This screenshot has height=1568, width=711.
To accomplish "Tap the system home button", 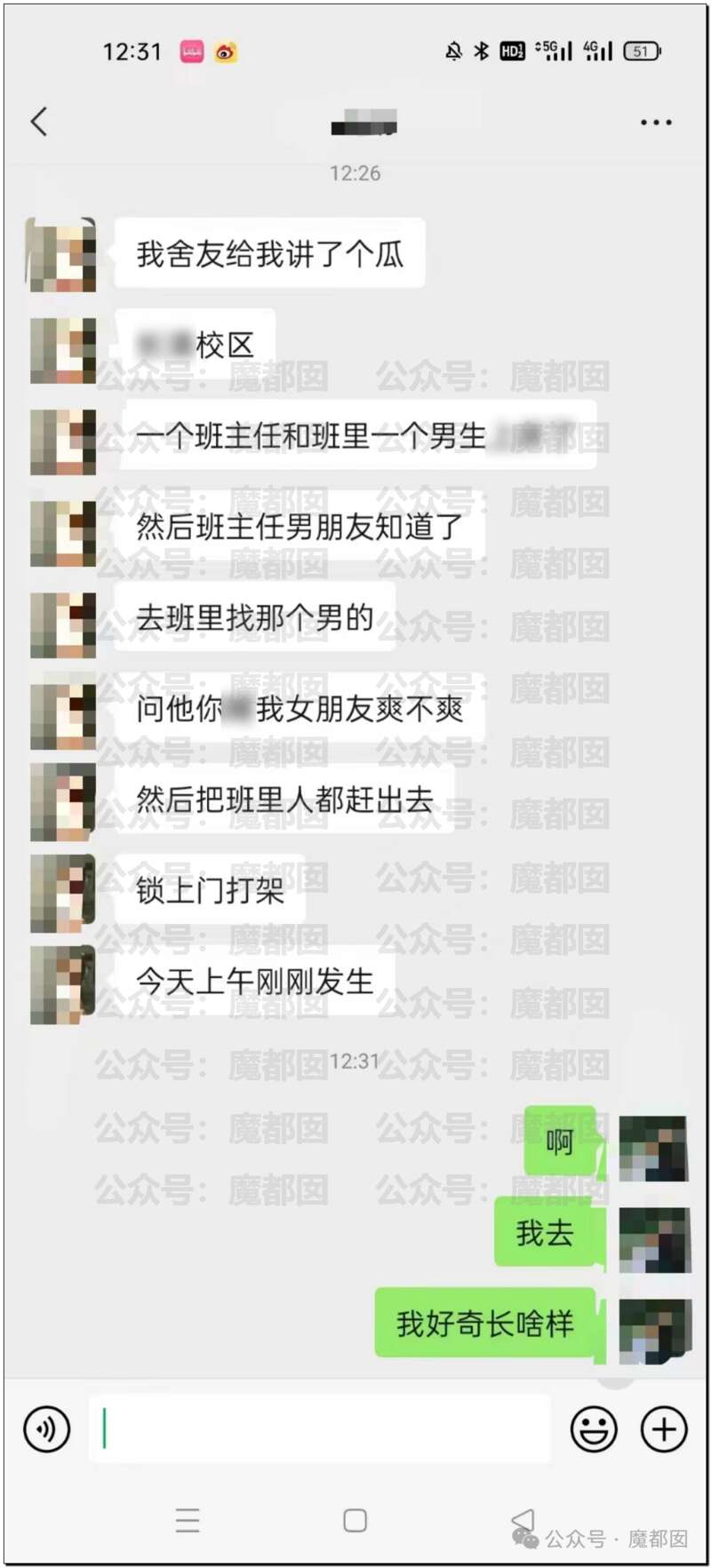I will (x=355, y=1520).
